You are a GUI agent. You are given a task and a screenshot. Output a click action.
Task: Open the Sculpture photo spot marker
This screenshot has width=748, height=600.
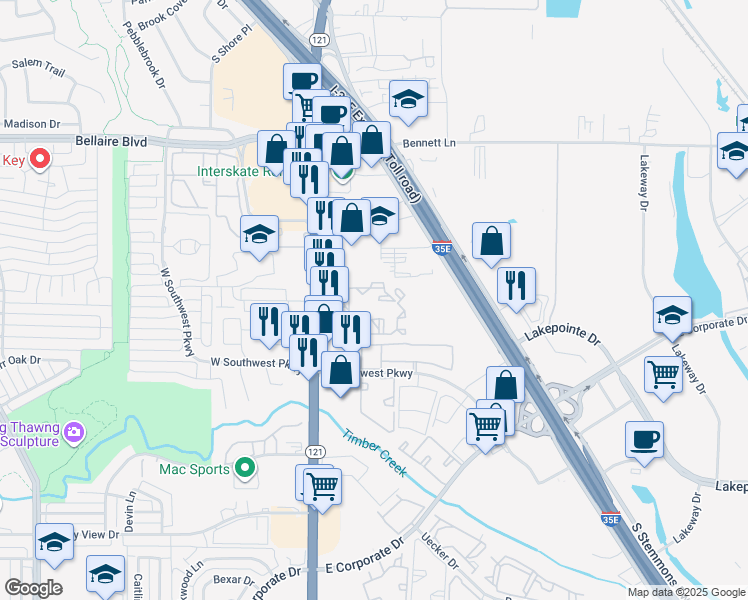(x=74, y=433)
